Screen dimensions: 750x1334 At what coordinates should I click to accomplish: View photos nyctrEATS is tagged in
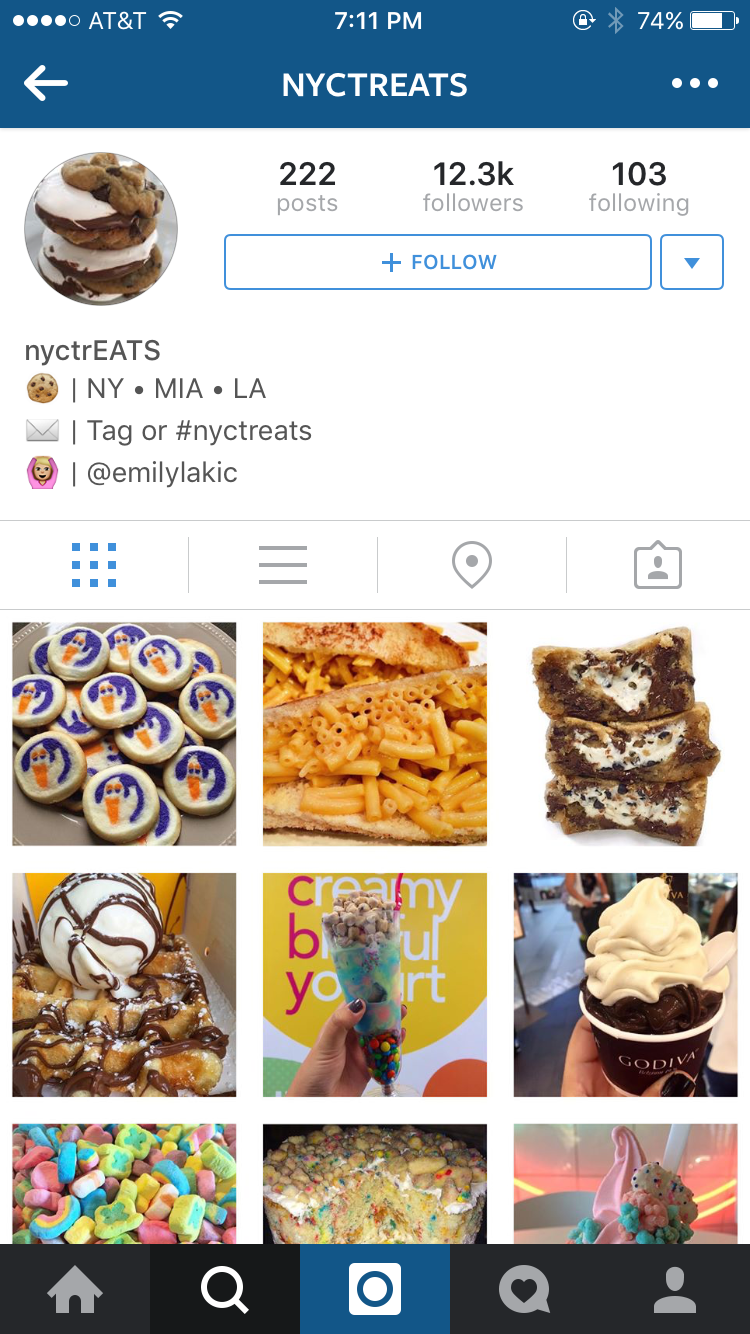(x=658, y=564)
